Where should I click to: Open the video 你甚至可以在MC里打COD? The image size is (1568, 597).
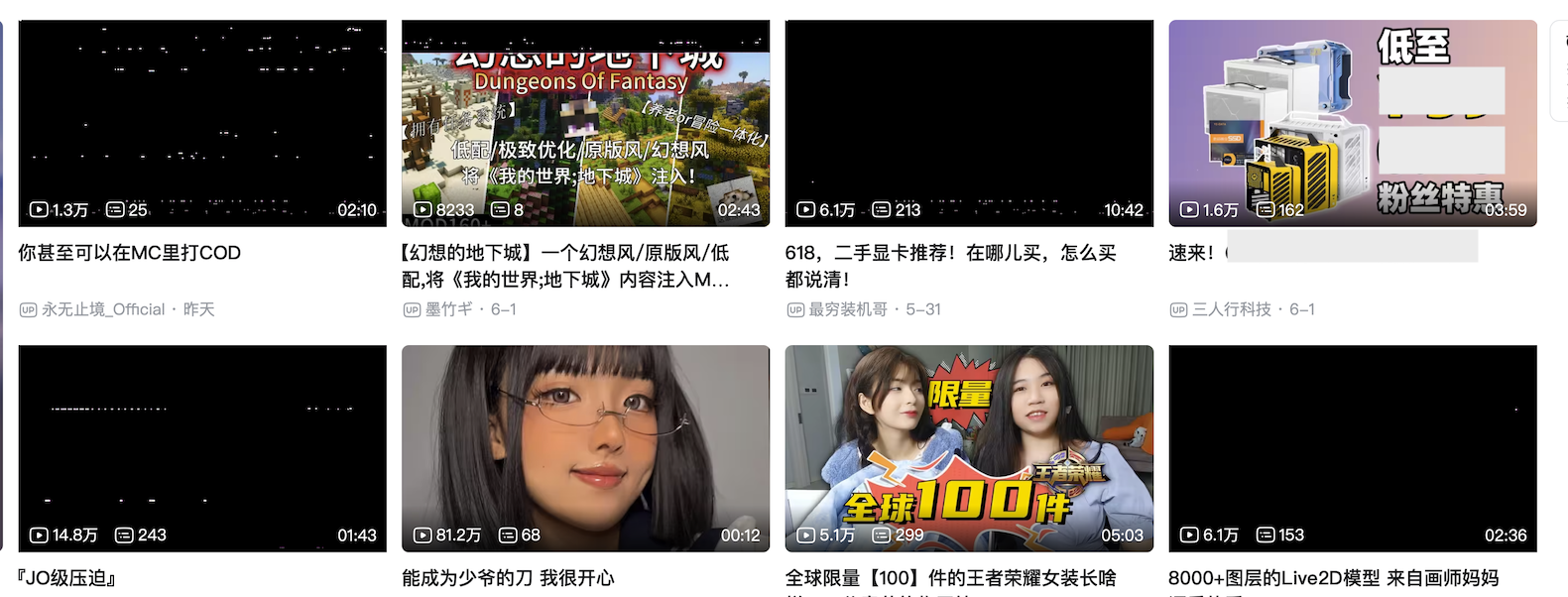(x=202, y=123)
